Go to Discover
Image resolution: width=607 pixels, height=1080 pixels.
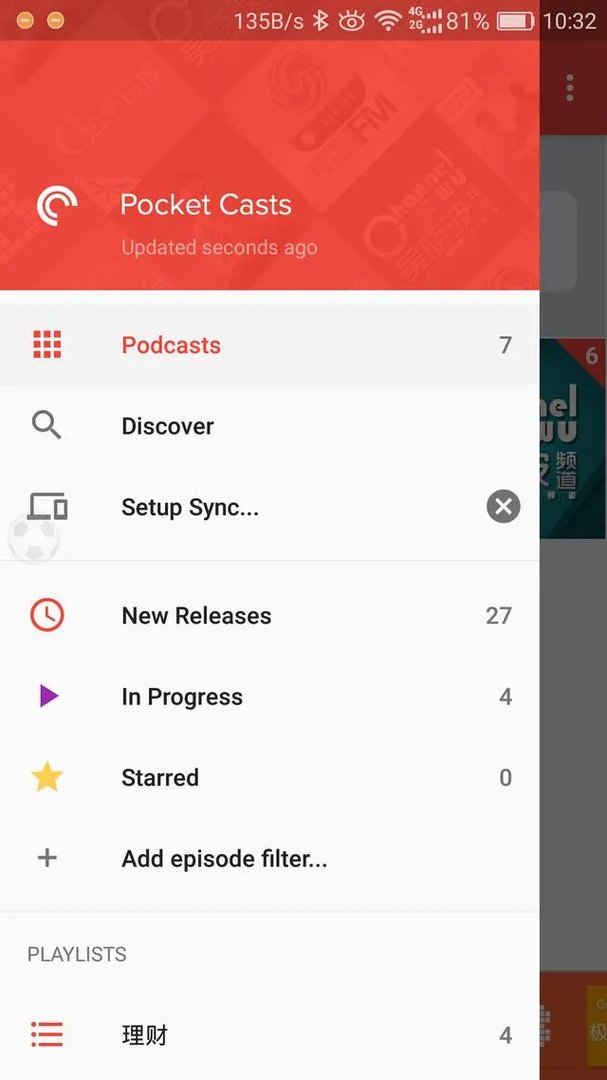[167, 426]
